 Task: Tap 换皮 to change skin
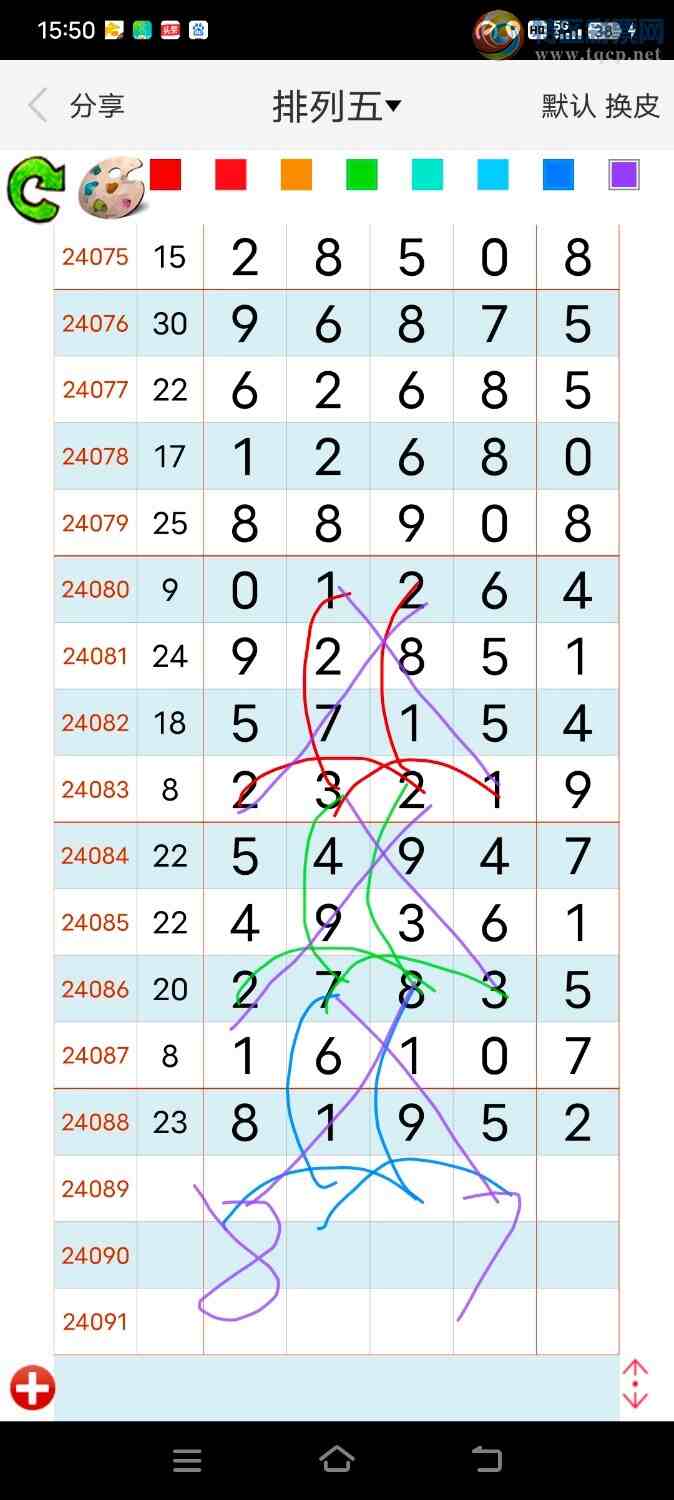tap(632, 105)
